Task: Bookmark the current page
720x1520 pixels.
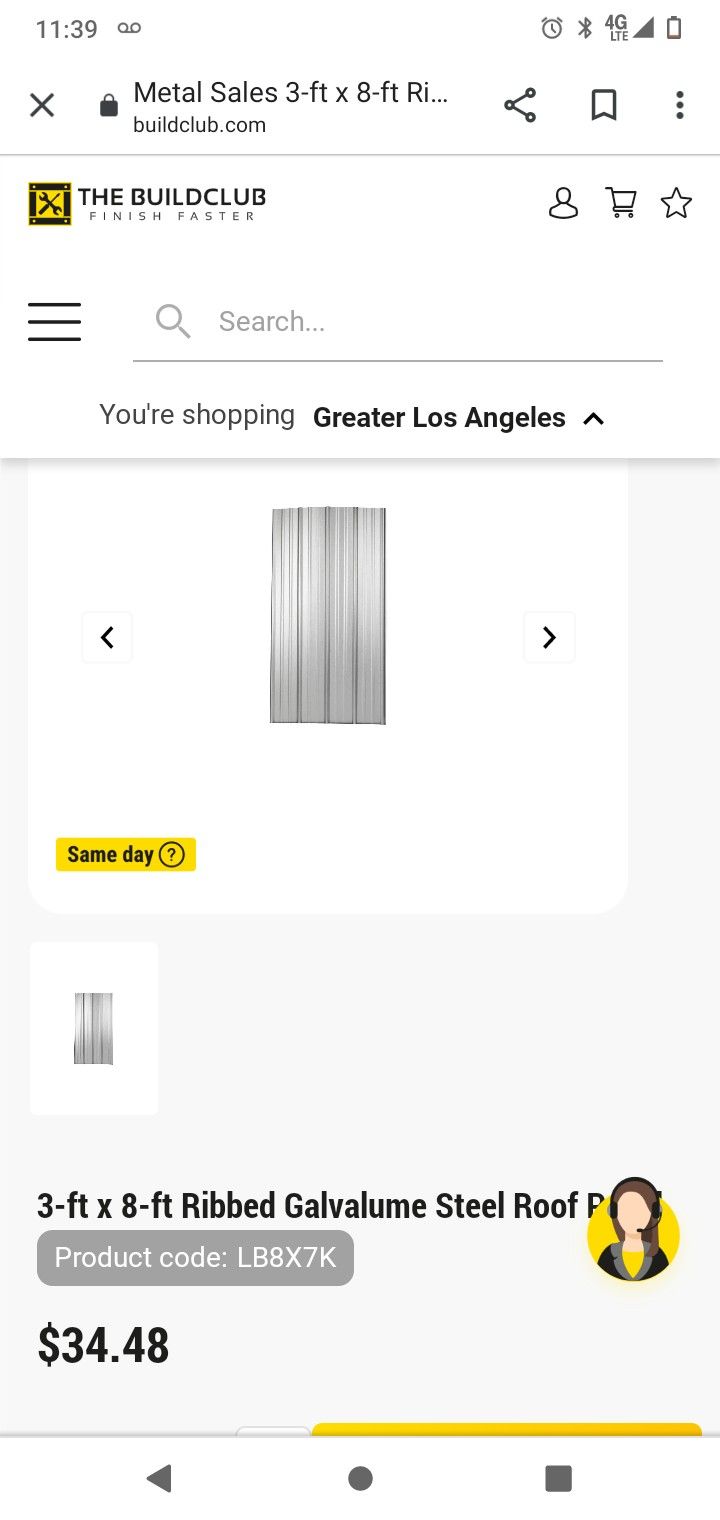Action: click(604, 104)
